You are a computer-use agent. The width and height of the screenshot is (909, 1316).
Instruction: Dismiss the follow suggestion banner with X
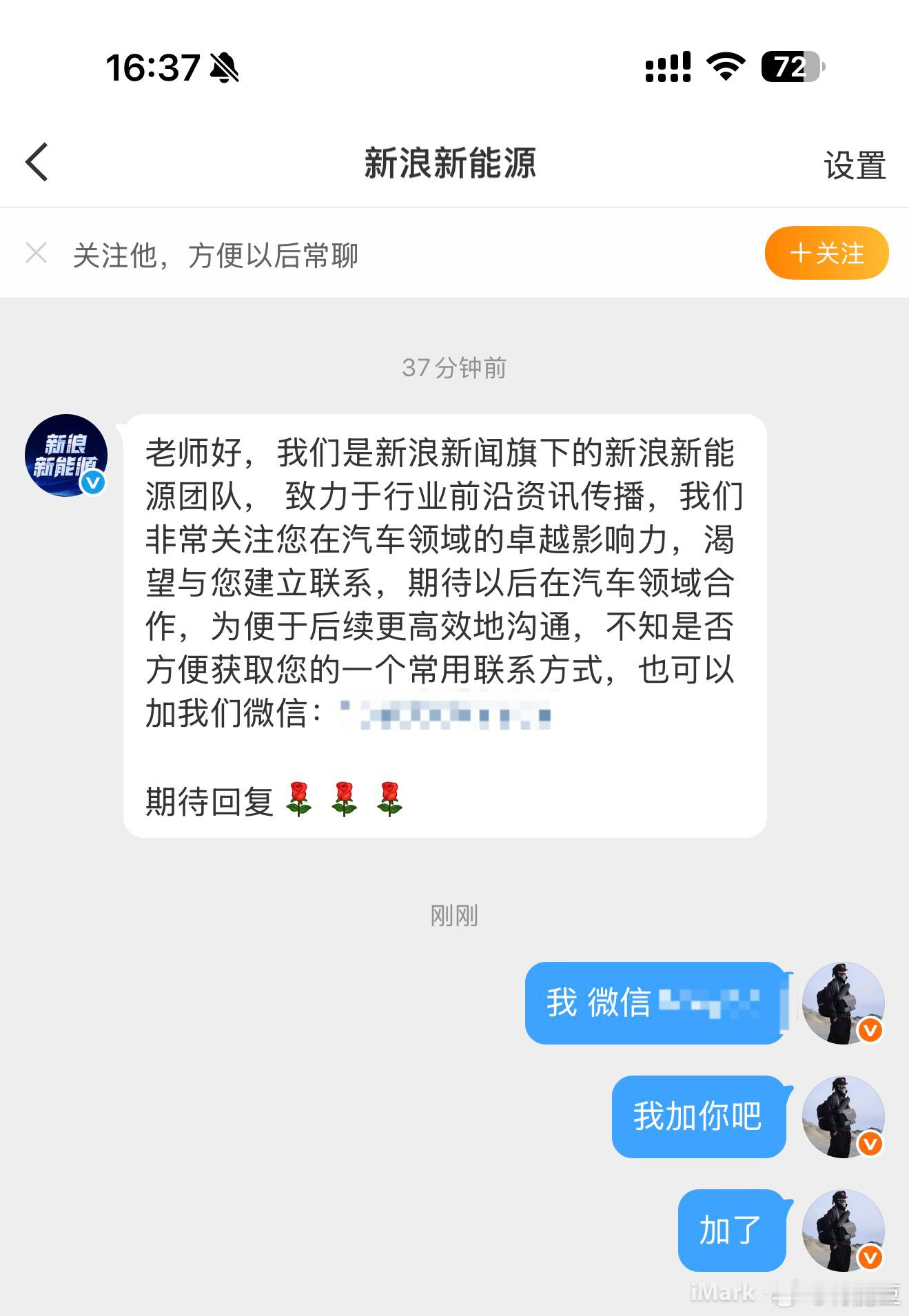click(36, 252)
